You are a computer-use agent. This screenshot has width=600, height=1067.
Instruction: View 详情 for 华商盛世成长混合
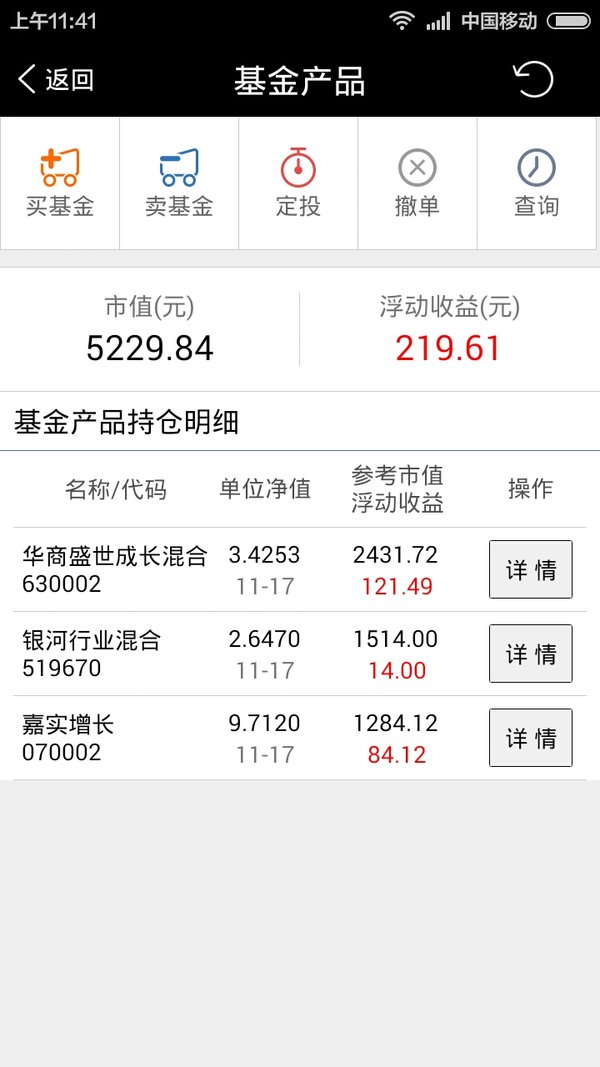(x=531, y=570)
